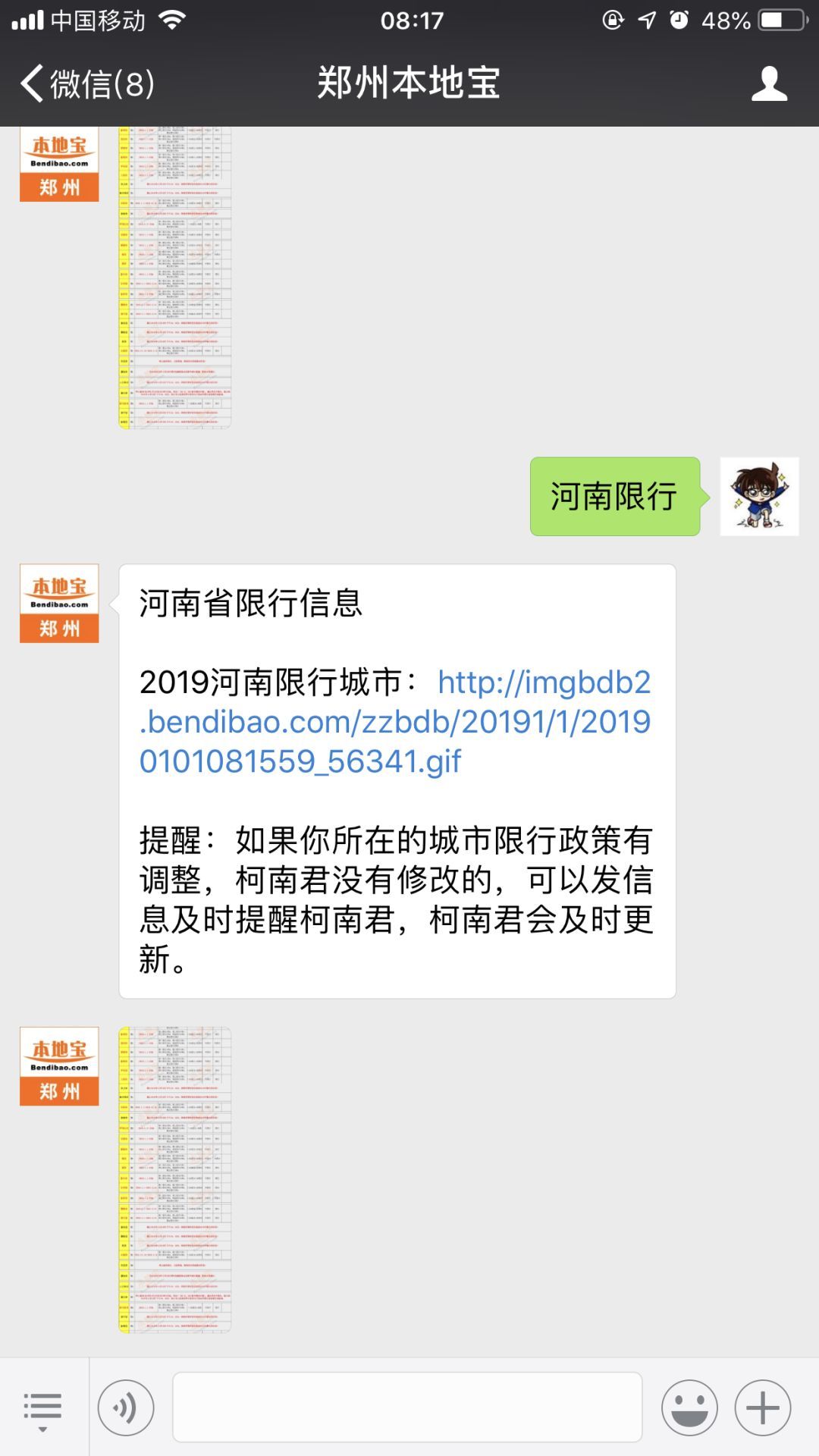Screen dimensions: 819x1456
Task: Open the plus attachments menu
Action: coord(763,1408)
